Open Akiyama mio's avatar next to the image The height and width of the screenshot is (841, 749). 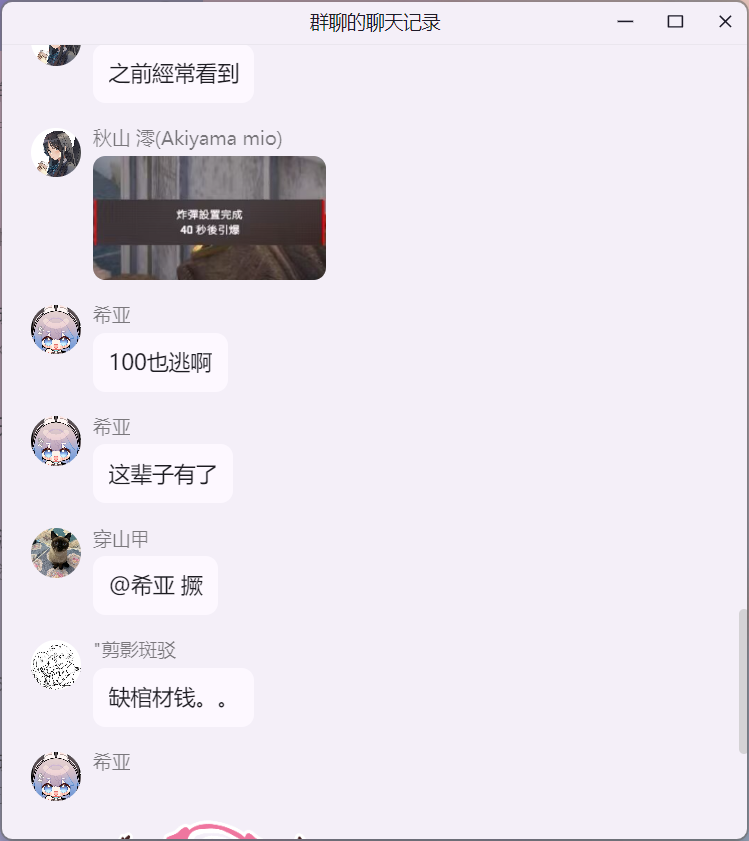(x=56, y=153)
